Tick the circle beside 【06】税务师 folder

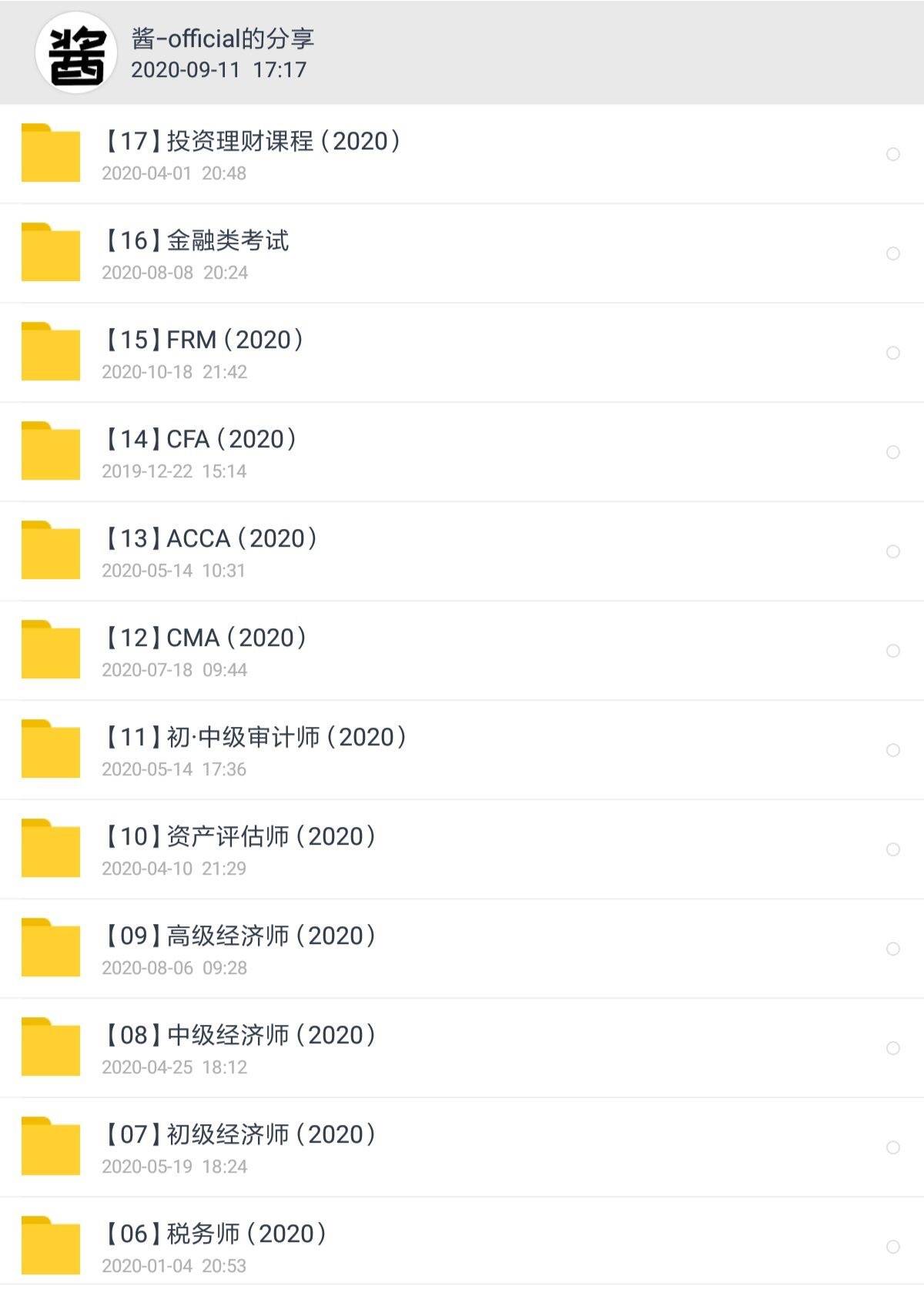point(893,1247)
